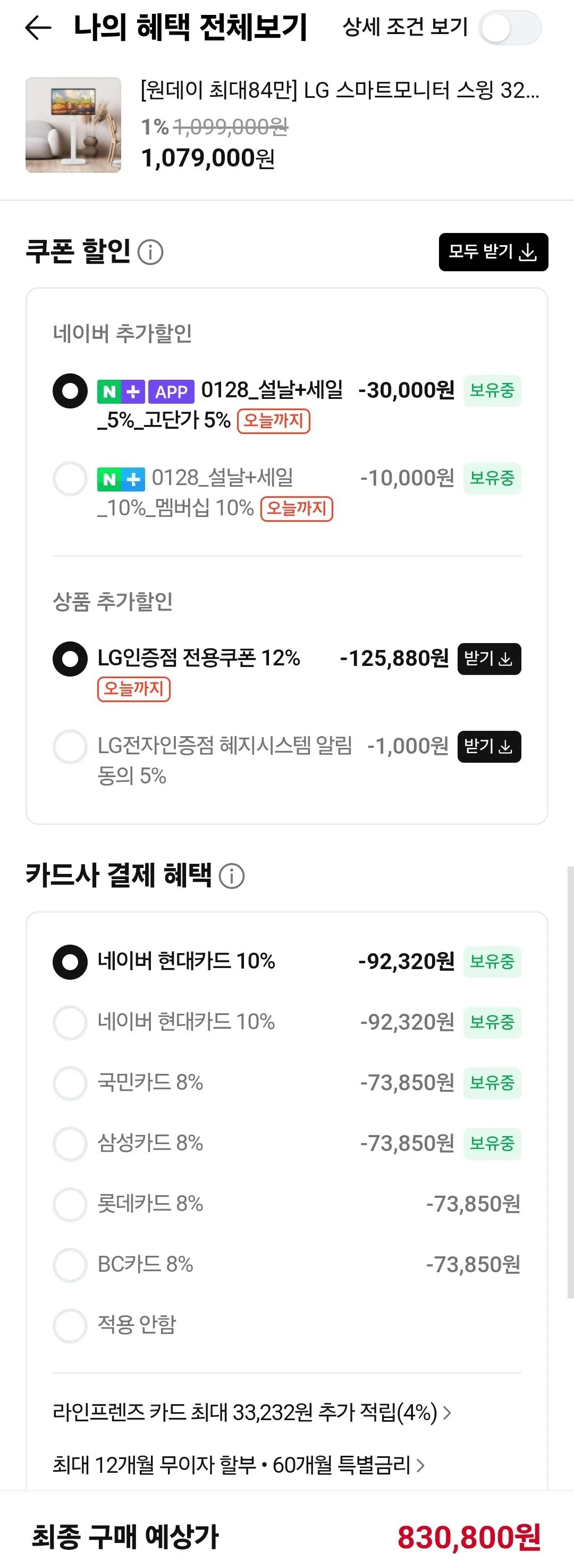This screenshot has height=1568, width=574.
Task: Click the download icon on the 모두 받기 button
Action: tap(527, 252)
